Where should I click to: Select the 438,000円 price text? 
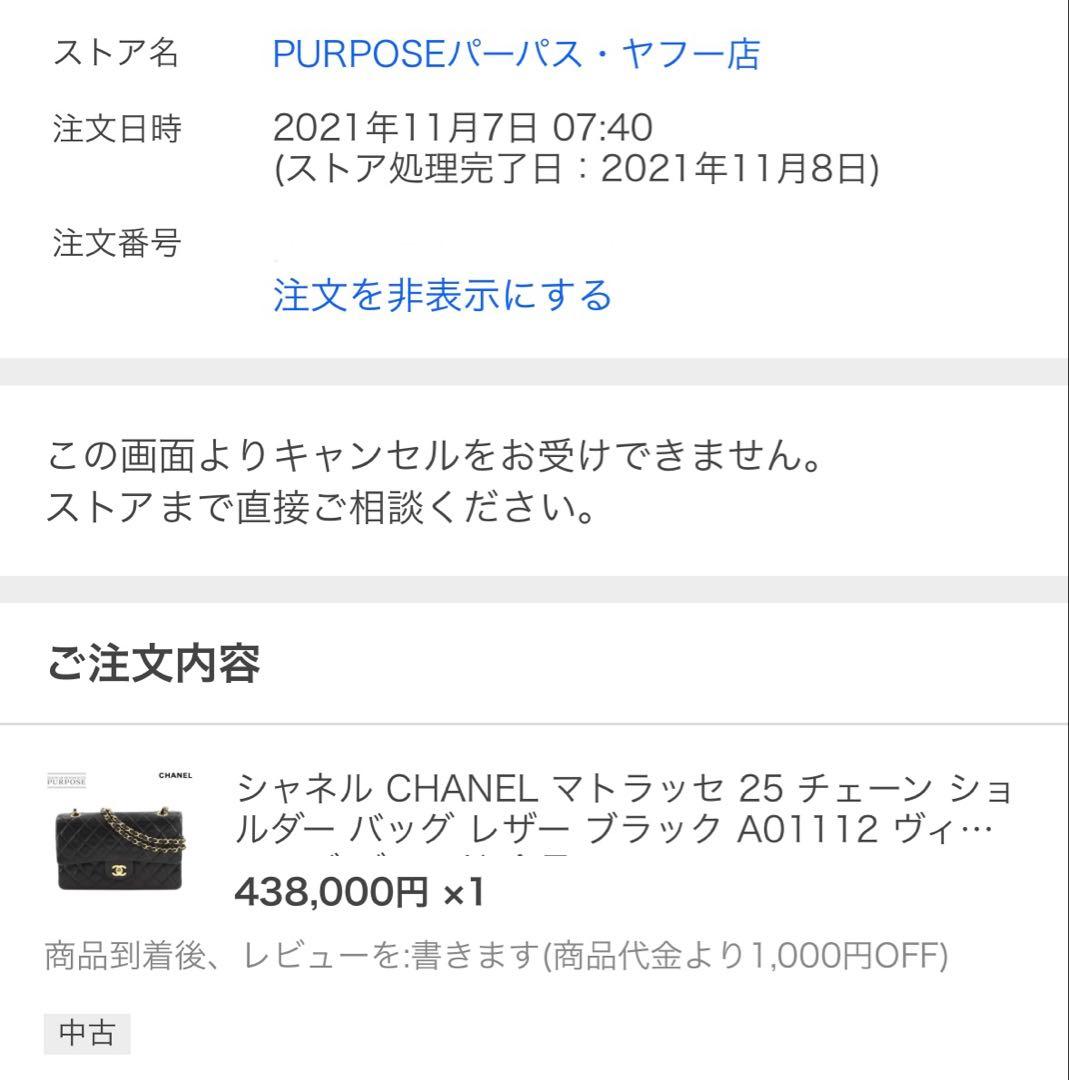point(332,889)
